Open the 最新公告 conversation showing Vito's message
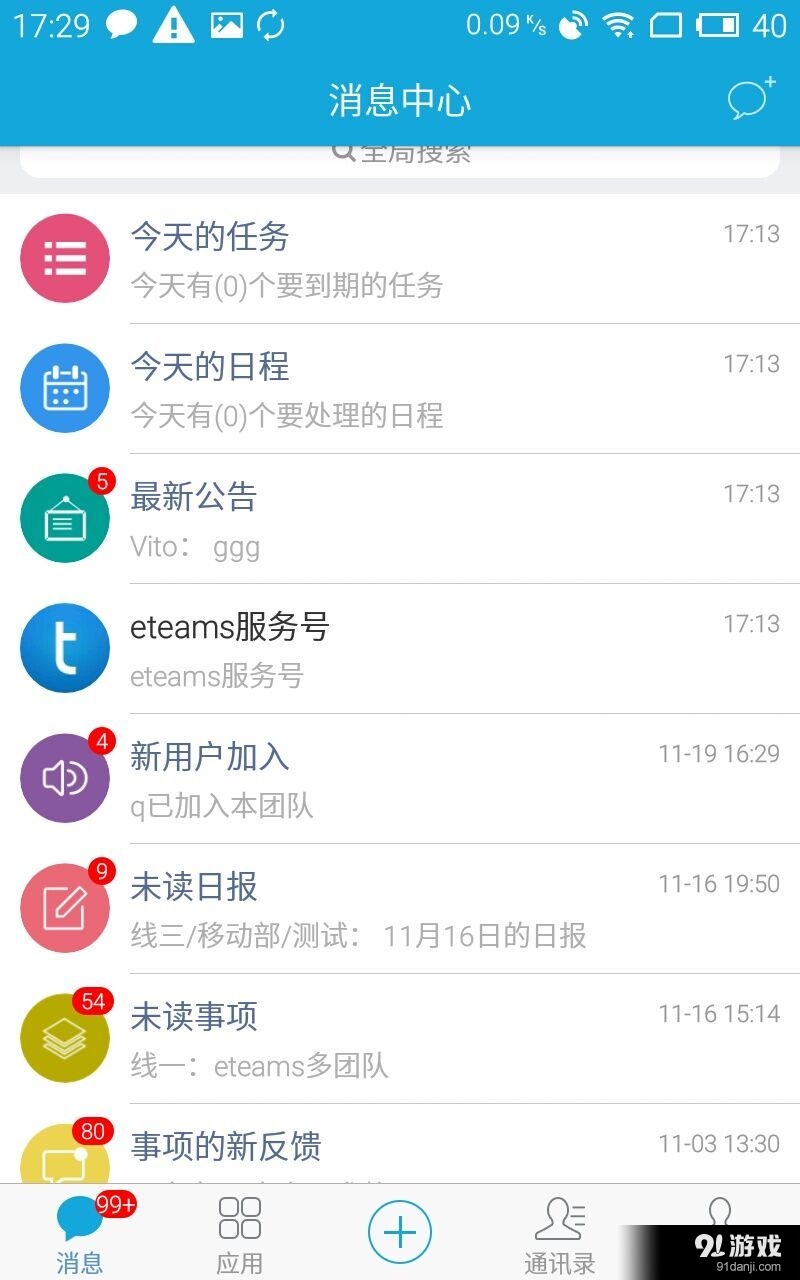The image size is (800, 1280). coord(400,517)
